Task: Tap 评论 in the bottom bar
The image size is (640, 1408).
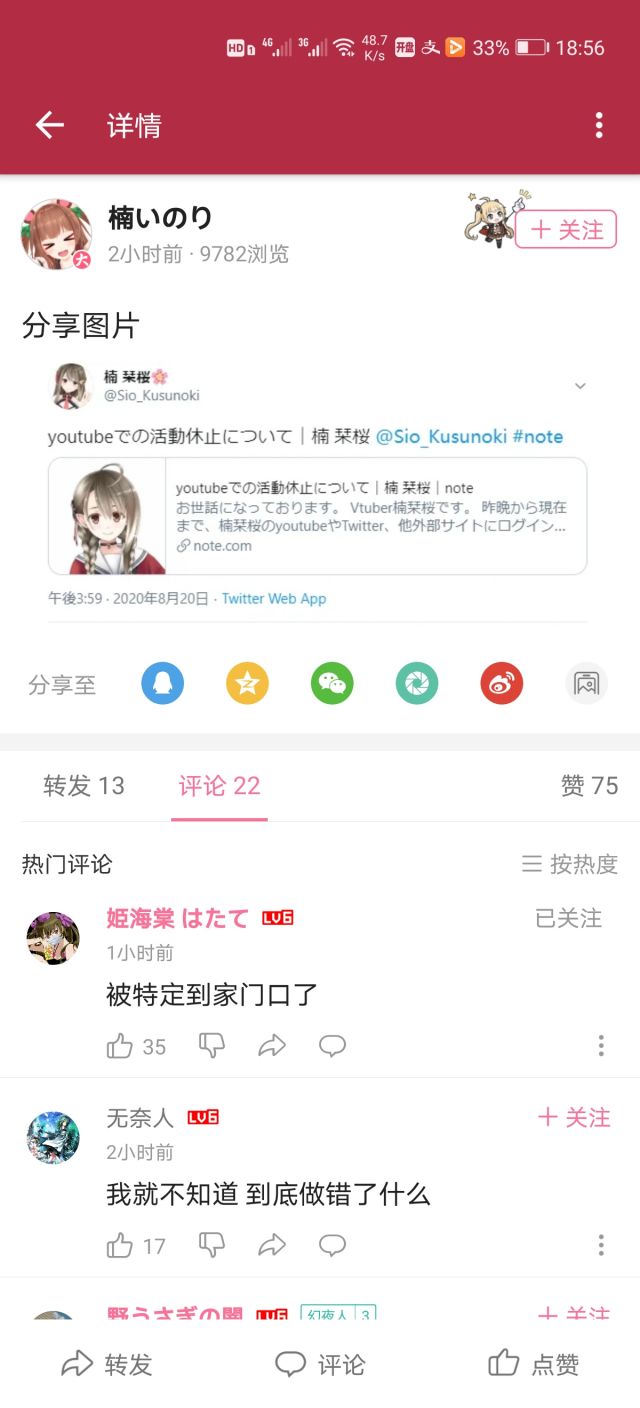Action: (320, 1365)
